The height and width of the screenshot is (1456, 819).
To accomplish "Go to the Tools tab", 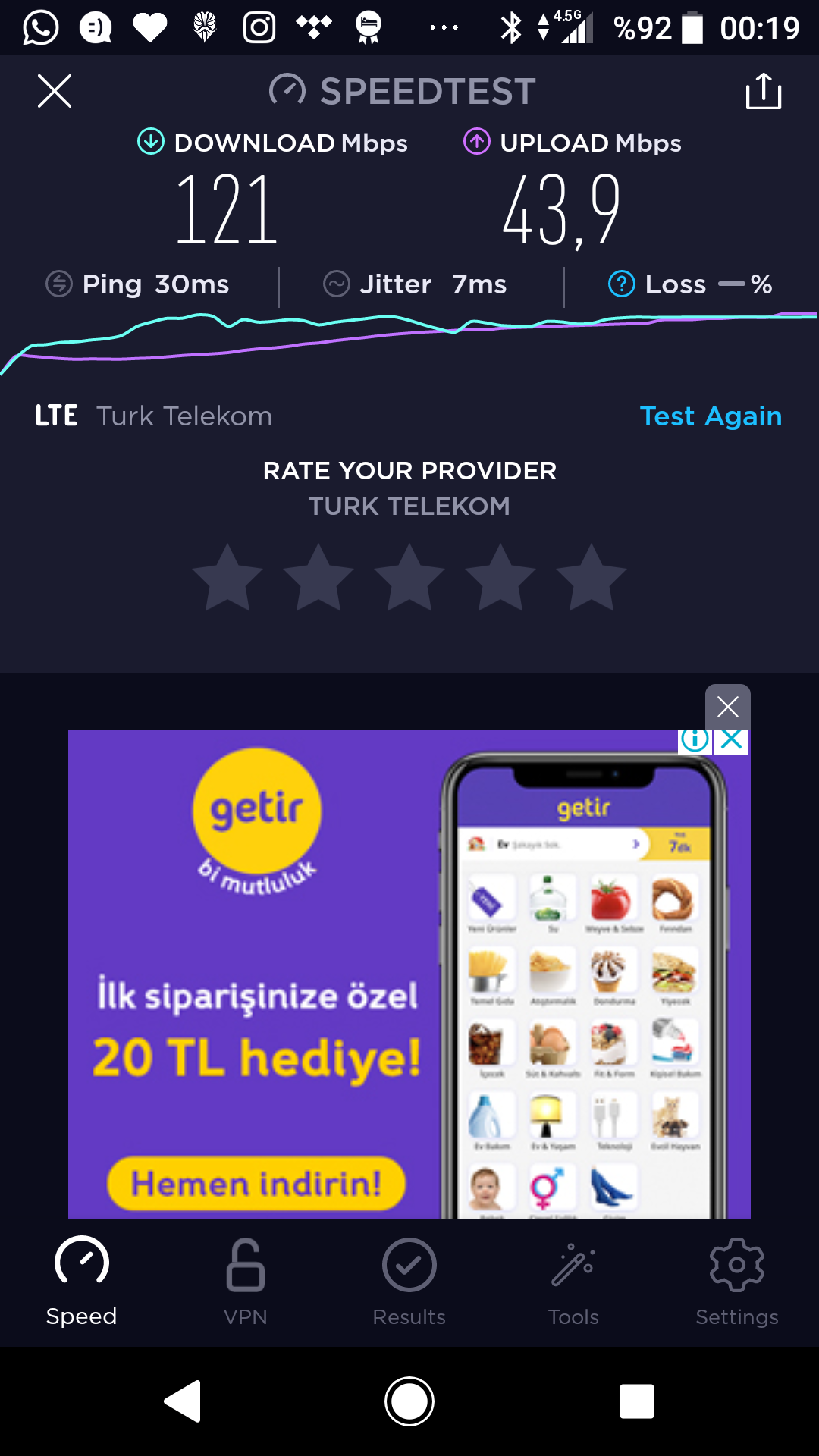I will pyautogui.click(x=573, y=1282).
